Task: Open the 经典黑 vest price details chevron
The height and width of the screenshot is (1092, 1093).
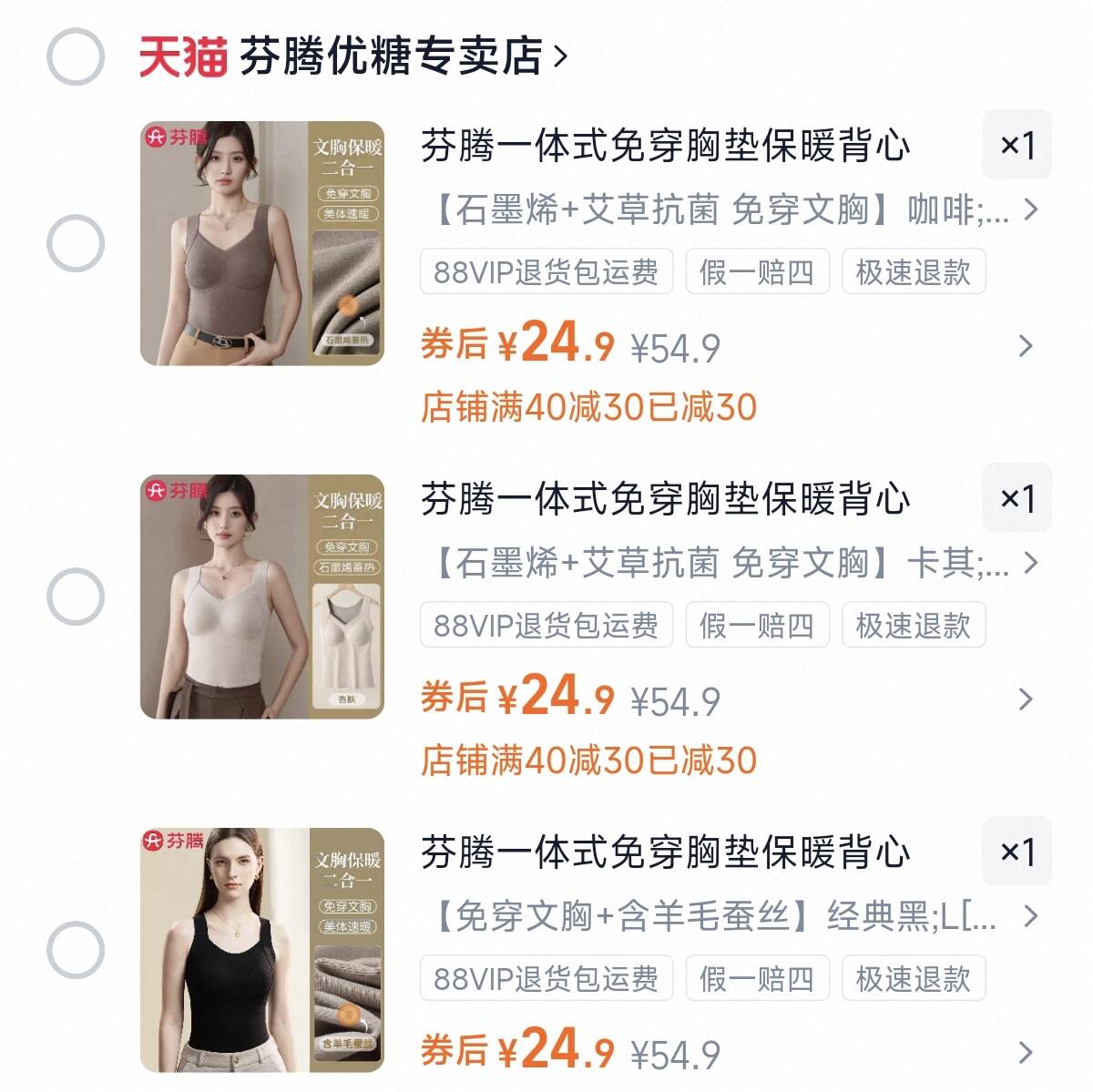Action: tap(1026, 1053)
